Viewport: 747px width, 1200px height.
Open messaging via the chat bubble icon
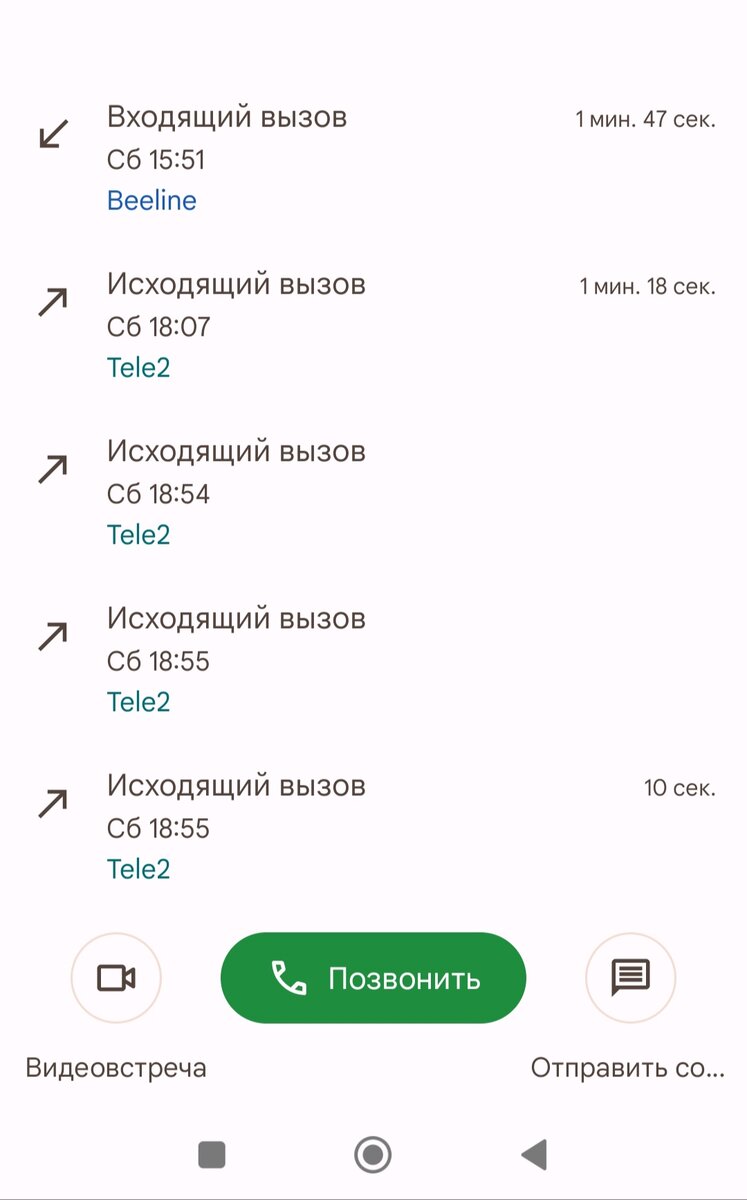[x=631, y=978]
